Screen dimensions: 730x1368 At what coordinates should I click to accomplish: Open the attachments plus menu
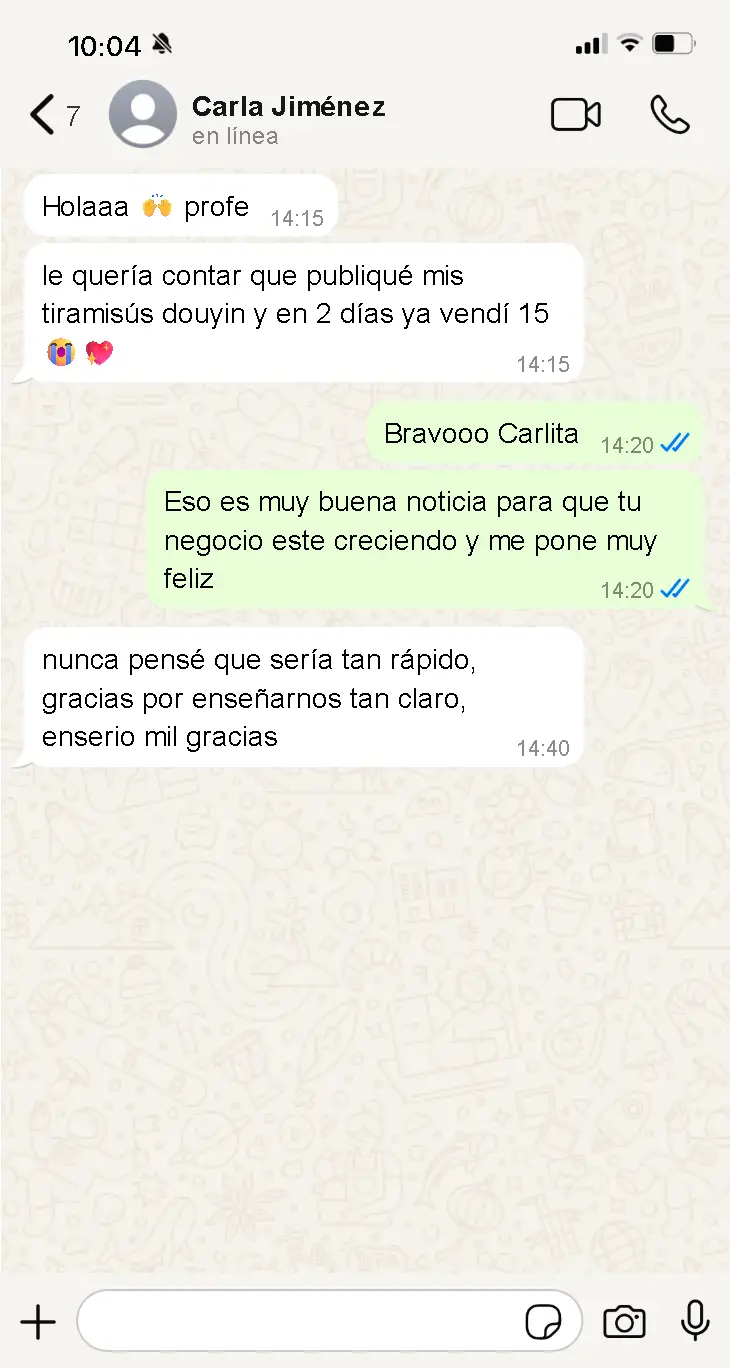tap(38, 1322)
